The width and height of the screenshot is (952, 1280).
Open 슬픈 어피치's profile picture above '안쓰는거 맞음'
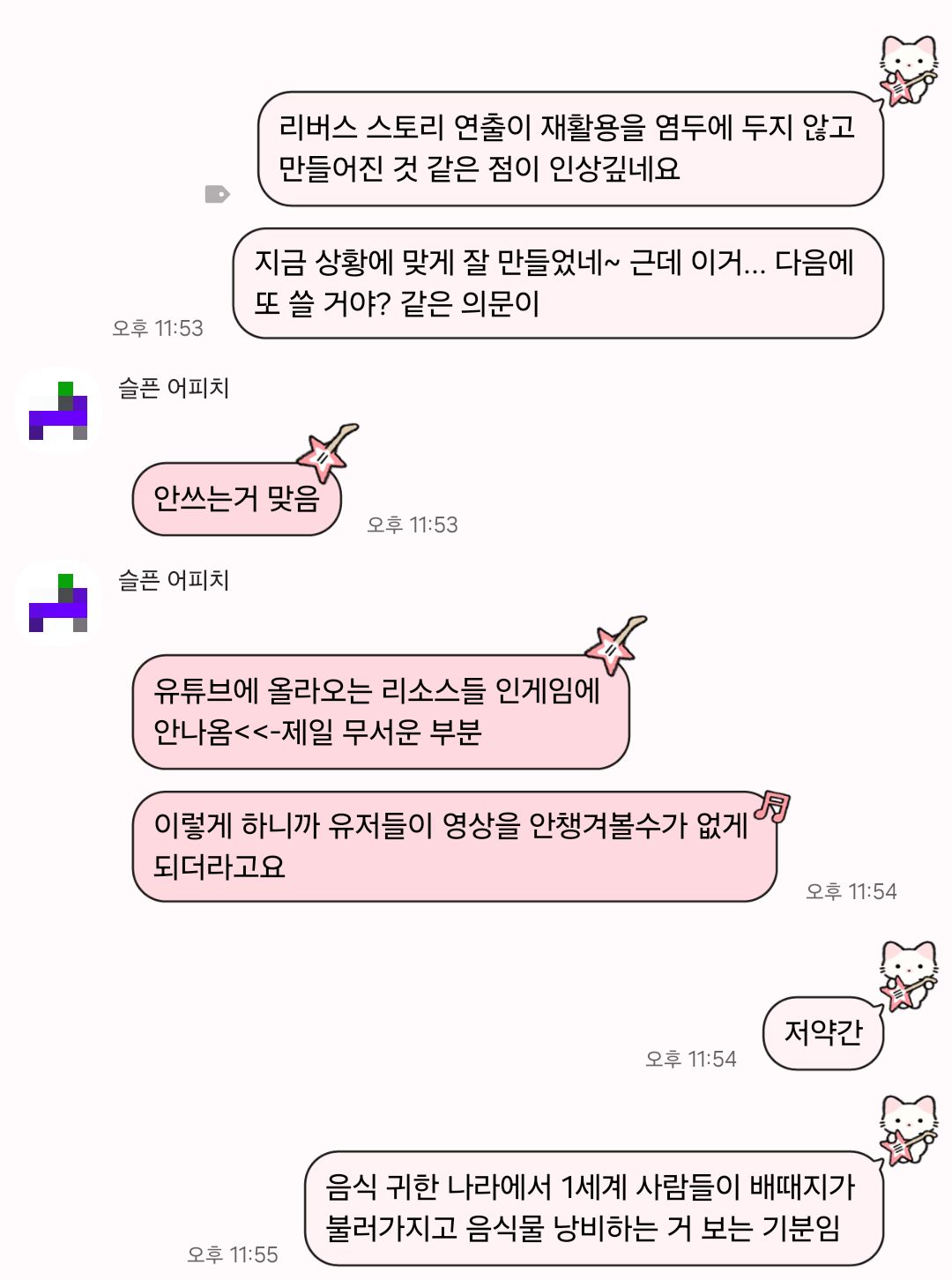(x=58, y=411)
